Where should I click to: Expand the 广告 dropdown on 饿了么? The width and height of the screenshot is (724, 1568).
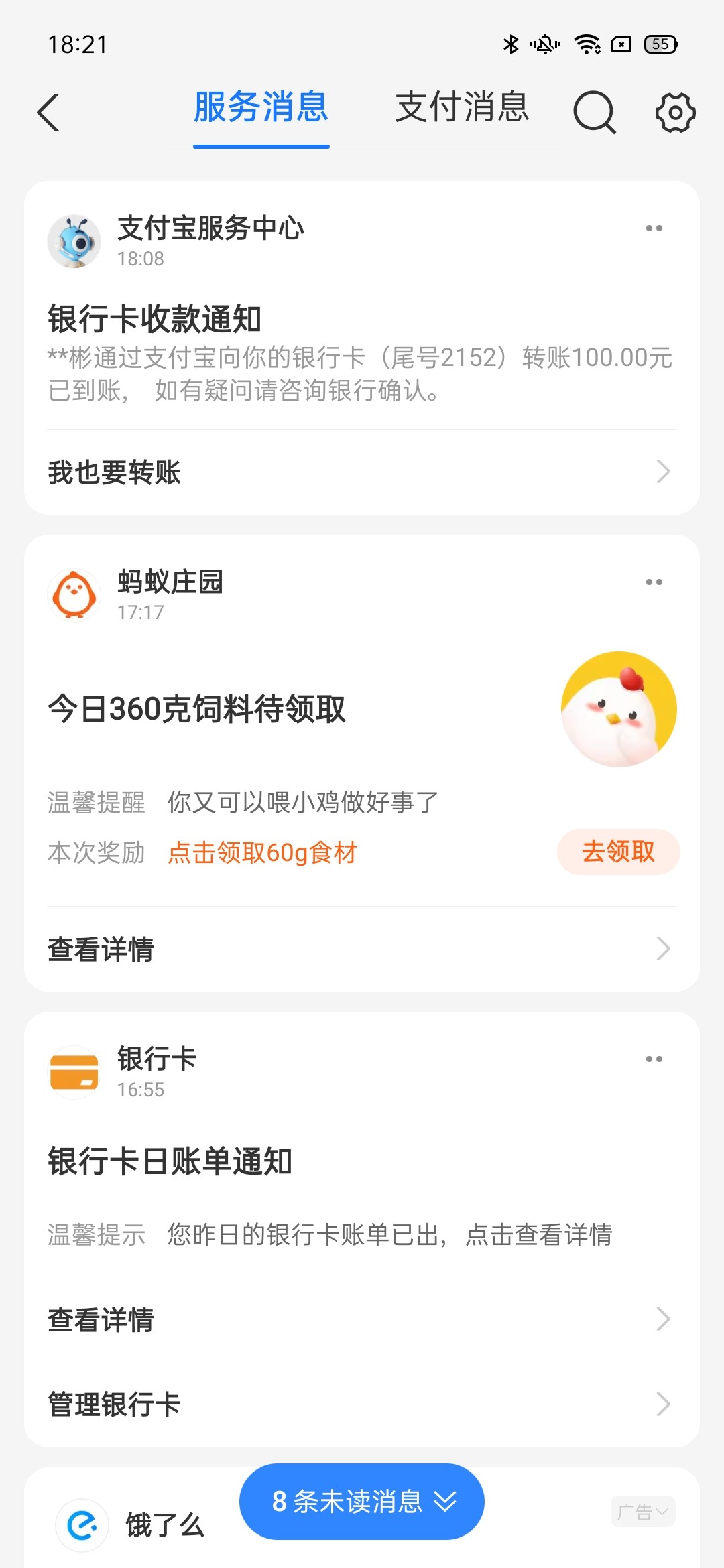[x=642, y=1512]
